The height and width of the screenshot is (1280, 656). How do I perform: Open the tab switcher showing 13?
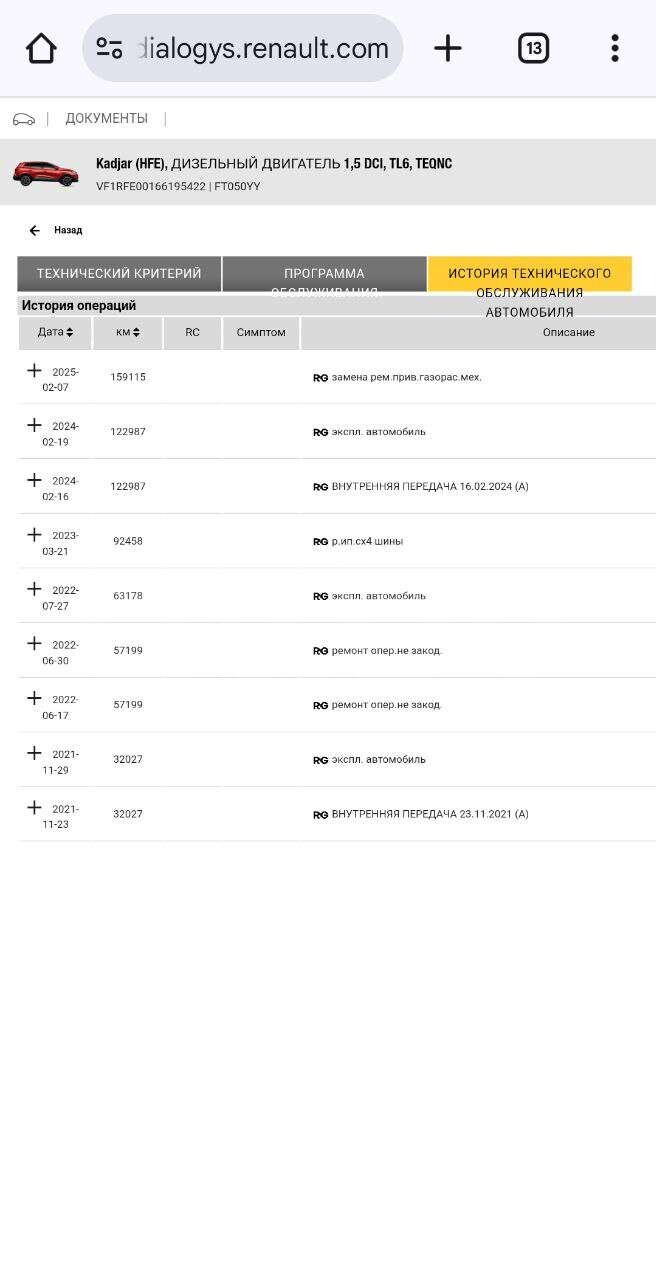pyautogui.click(x=534, y=48)
